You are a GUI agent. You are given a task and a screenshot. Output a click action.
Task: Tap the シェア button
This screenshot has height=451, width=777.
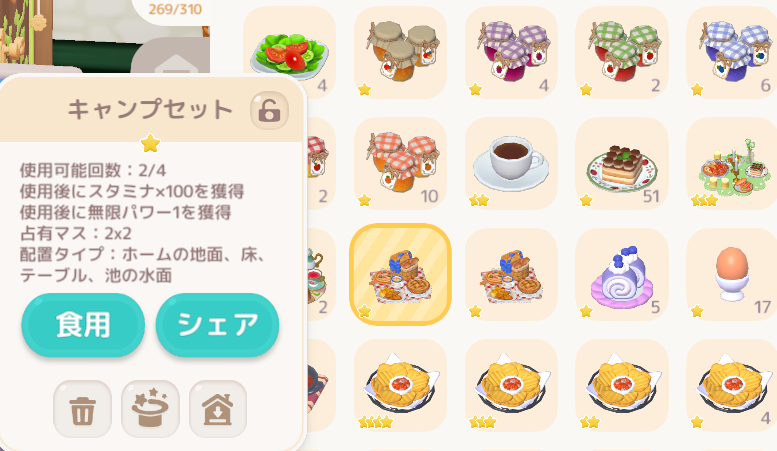tap(217, 325)
